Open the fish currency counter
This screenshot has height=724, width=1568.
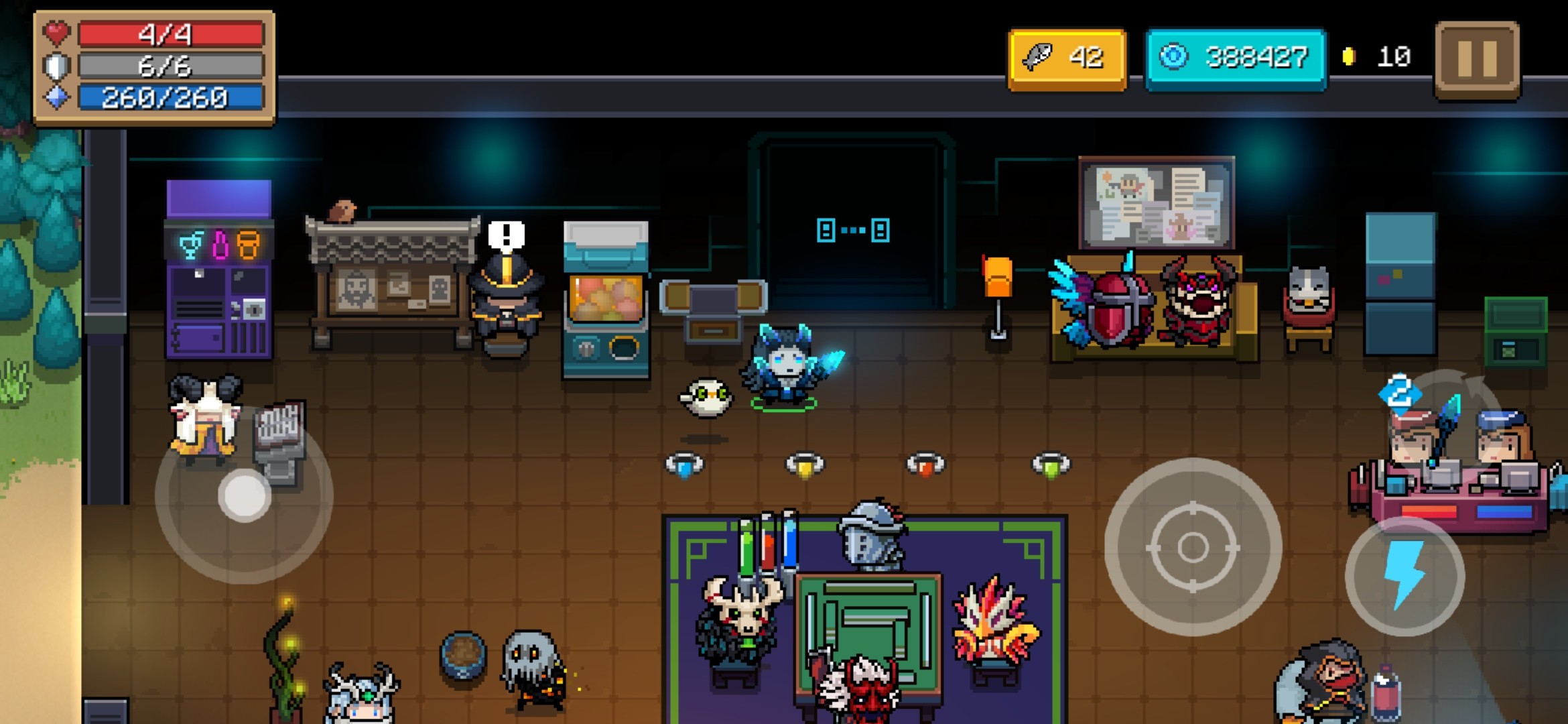tap(1067, 59)
